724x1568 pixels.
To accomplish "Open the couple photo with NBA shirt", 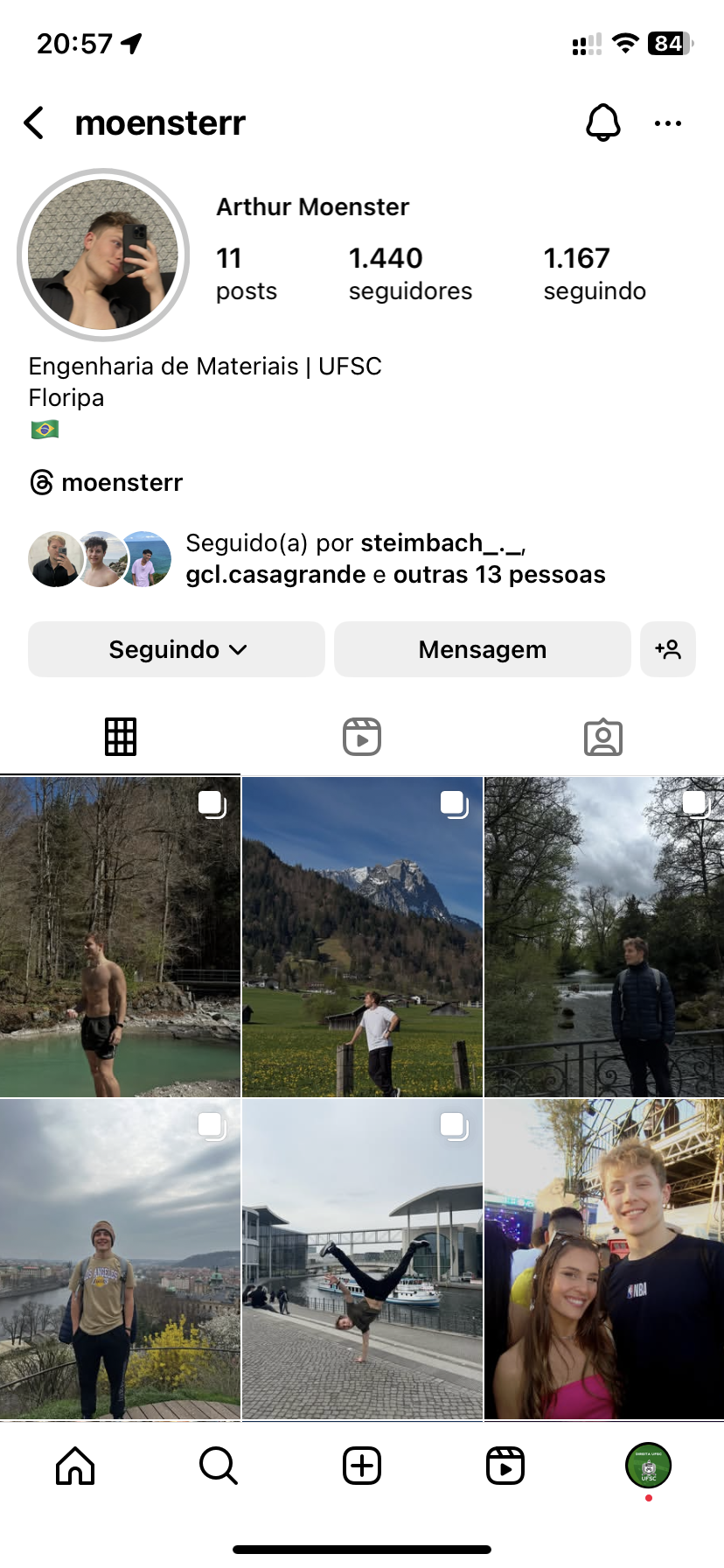I will (603, 1260).
